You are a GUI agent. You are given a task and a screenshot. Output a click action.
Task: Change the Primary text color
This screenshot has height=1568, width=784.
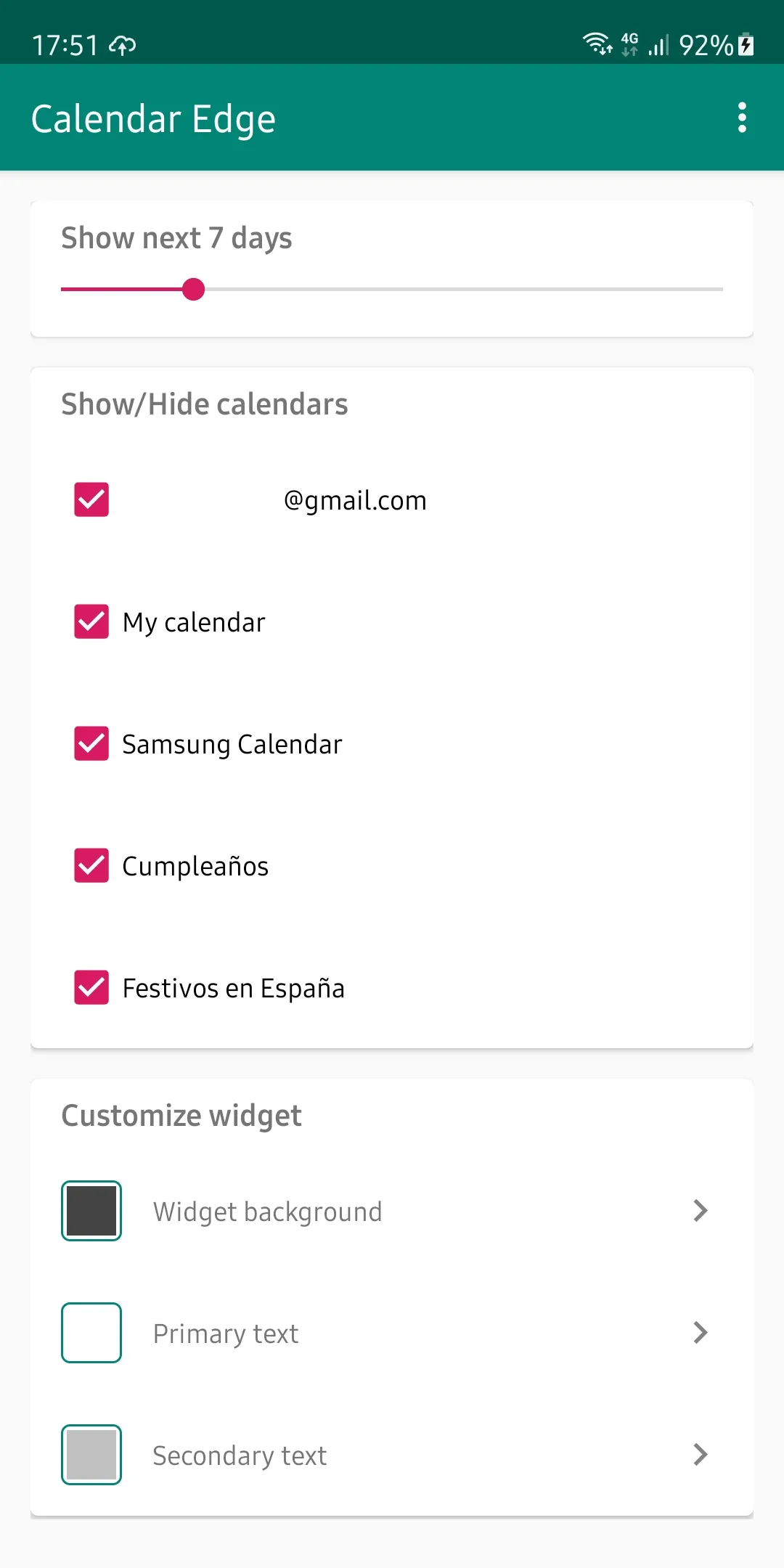point(391,1333)
